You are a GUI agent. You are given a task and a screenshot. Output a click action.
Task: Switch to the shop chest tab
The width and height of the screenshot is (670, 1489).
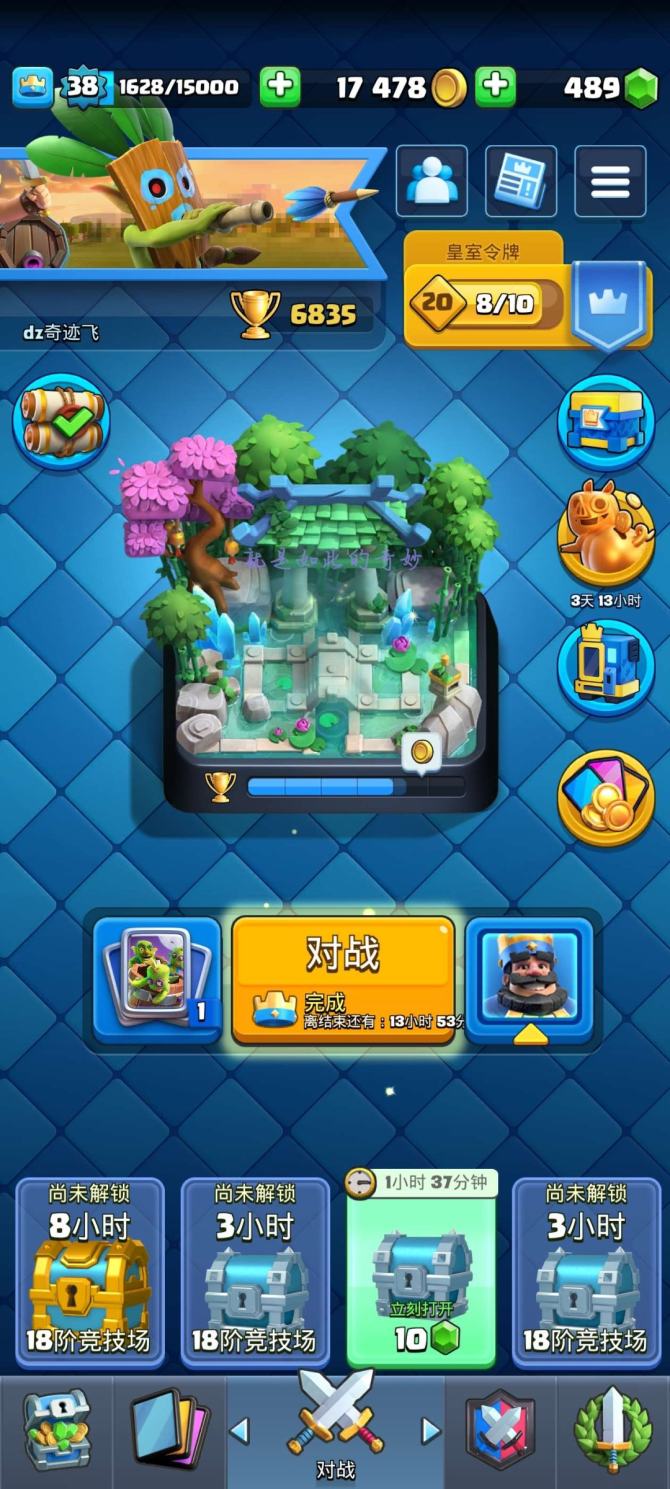coord(55,1431)
